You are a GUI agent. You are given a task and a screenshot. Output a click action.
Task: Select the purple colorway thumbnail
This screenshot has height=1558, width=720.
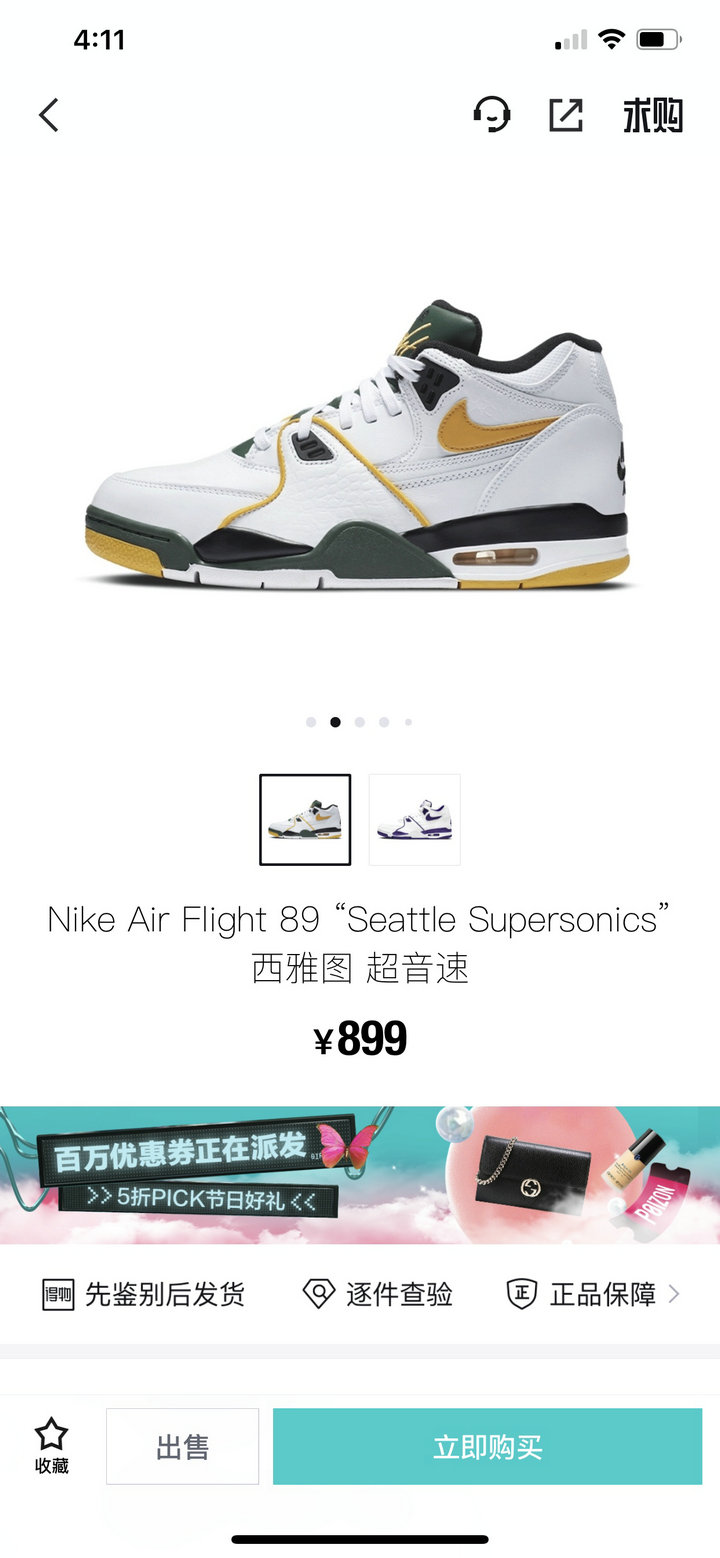point(415,819)
